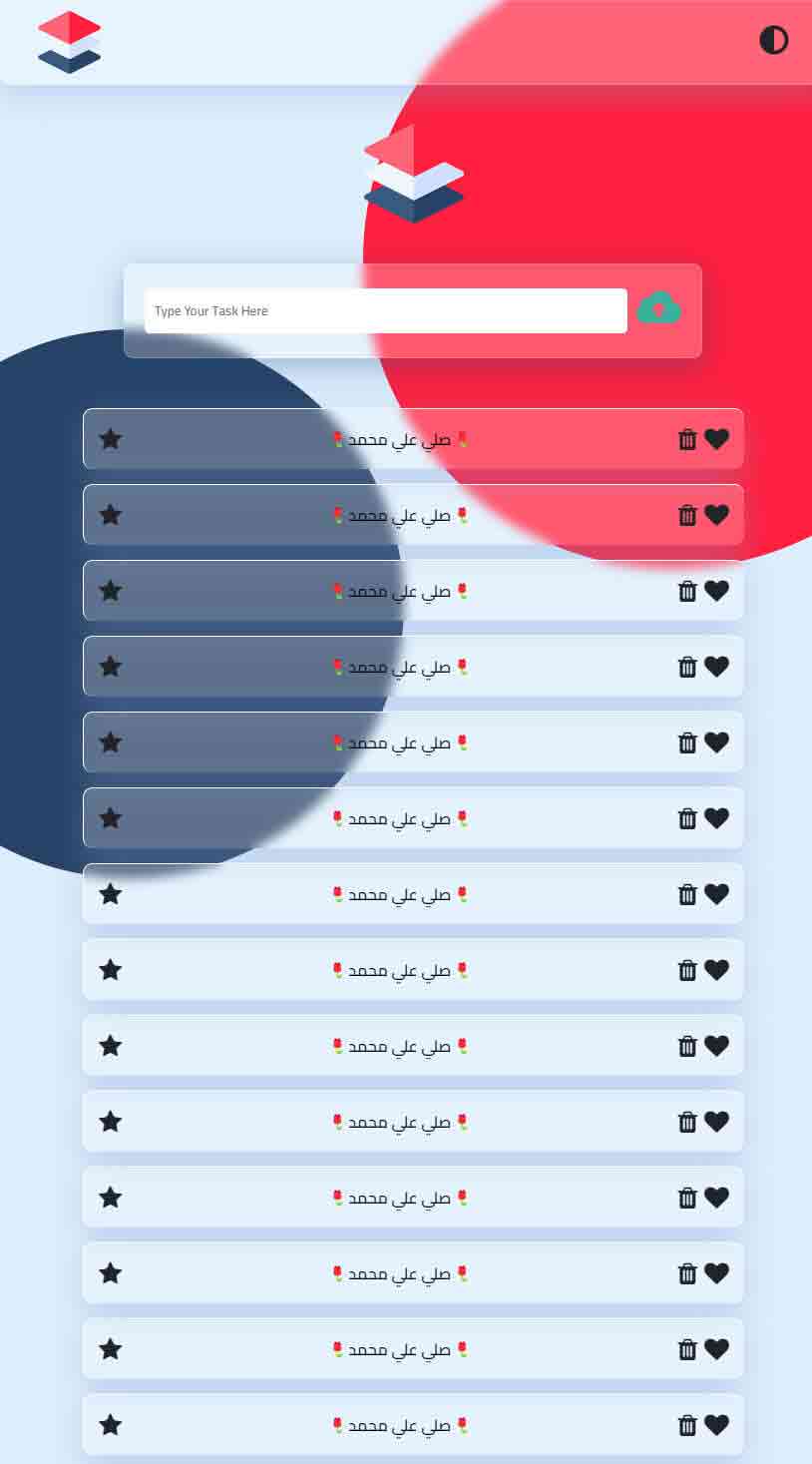Toggle the dark/light theme icon
Image resolution: width=812 pixels, height=1464 pixels.
tap(773, 40)
